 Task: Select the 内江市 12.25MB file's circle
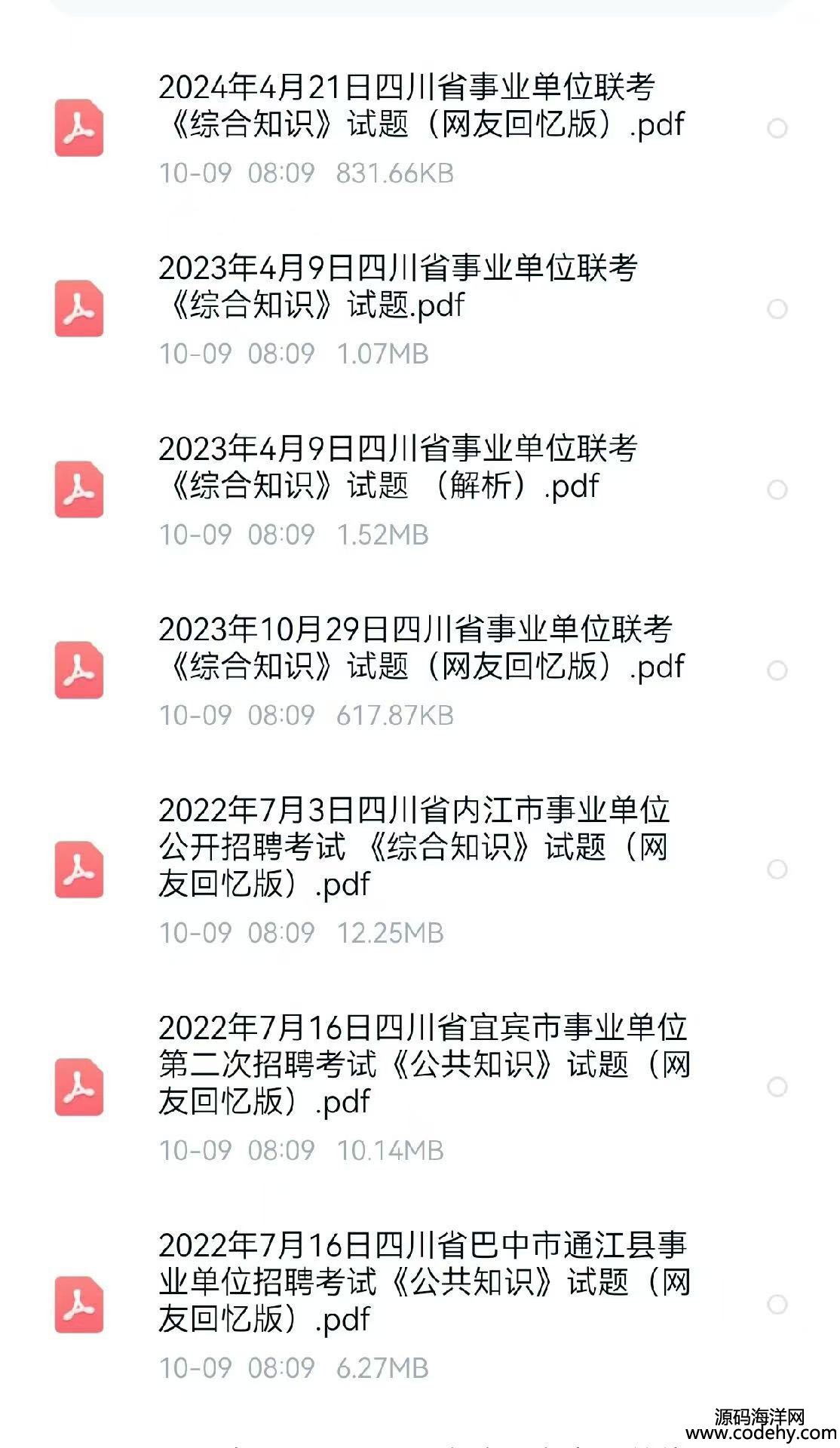coord(777,870)
